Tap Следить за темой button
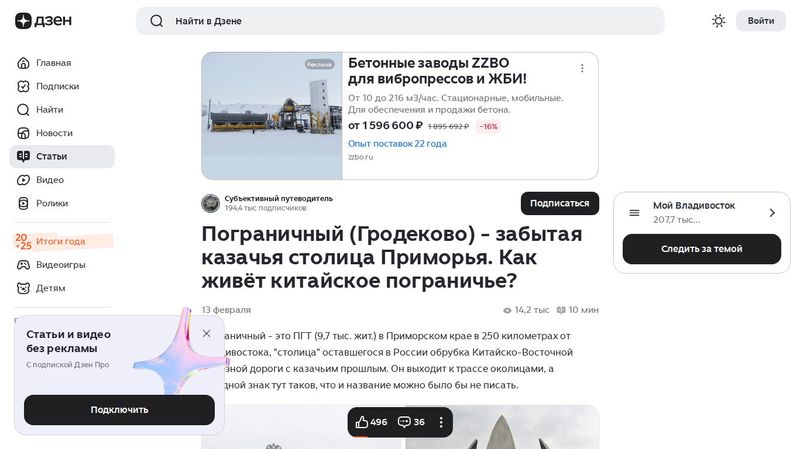 click(701, 249)
